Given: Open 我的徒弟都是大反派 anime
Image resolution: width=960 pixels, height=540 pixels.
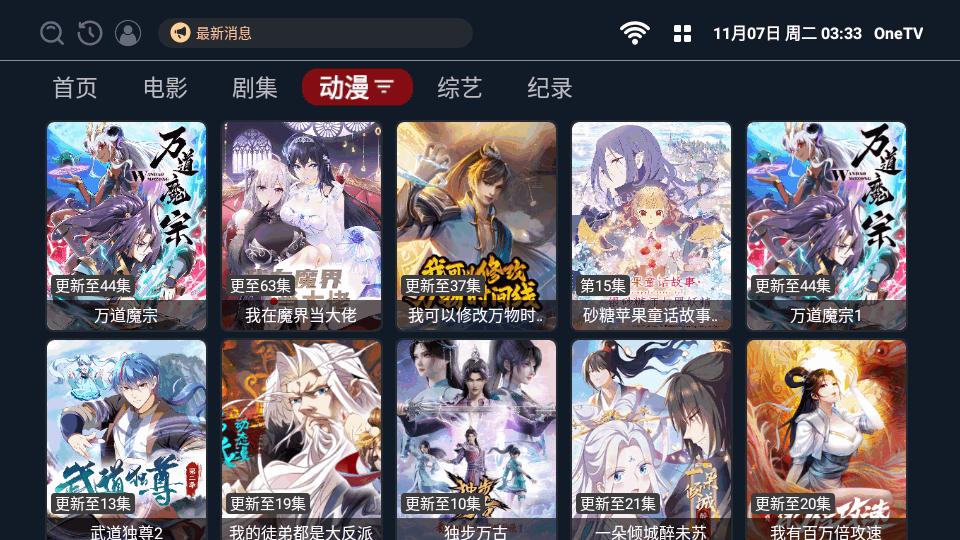Looking at the screenshot, I should coord(301,440).
